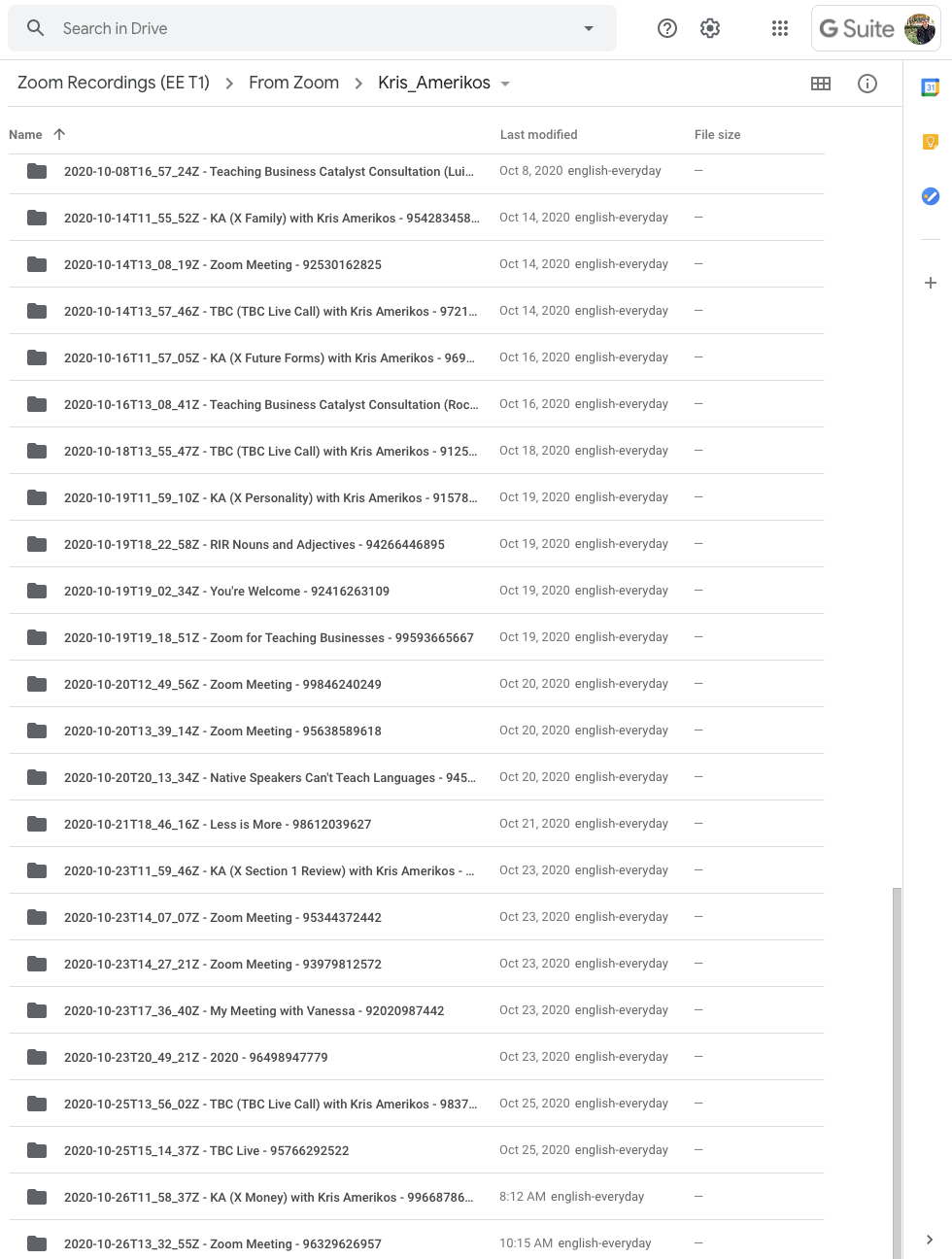Get add-ons with plus icon
The image size is (952, 1259).
click(930, 283)
